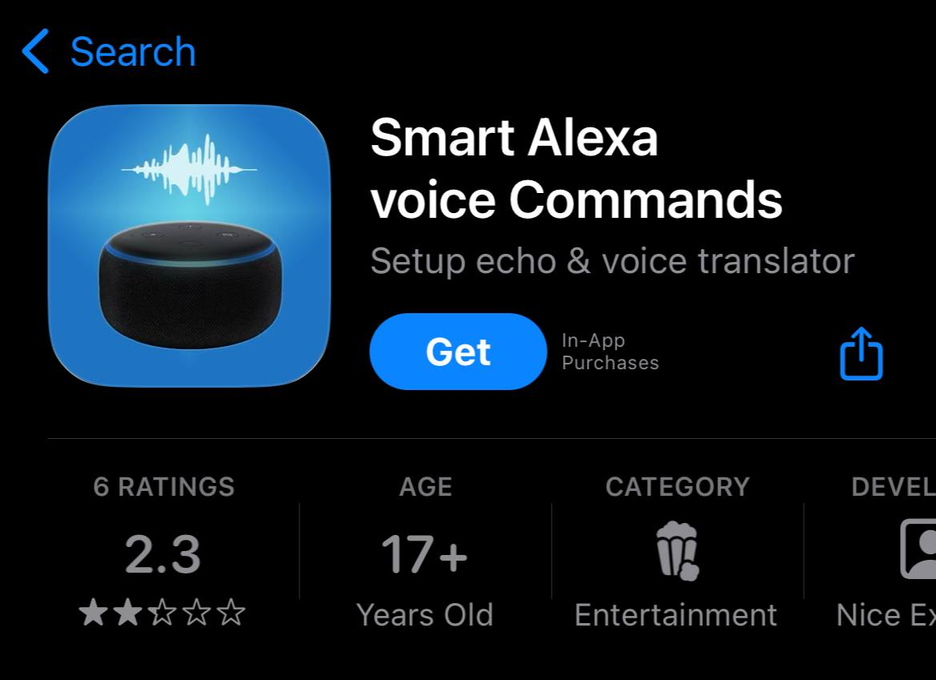
Task: View the 17+ age rating details
Action: tap(425, 555)
